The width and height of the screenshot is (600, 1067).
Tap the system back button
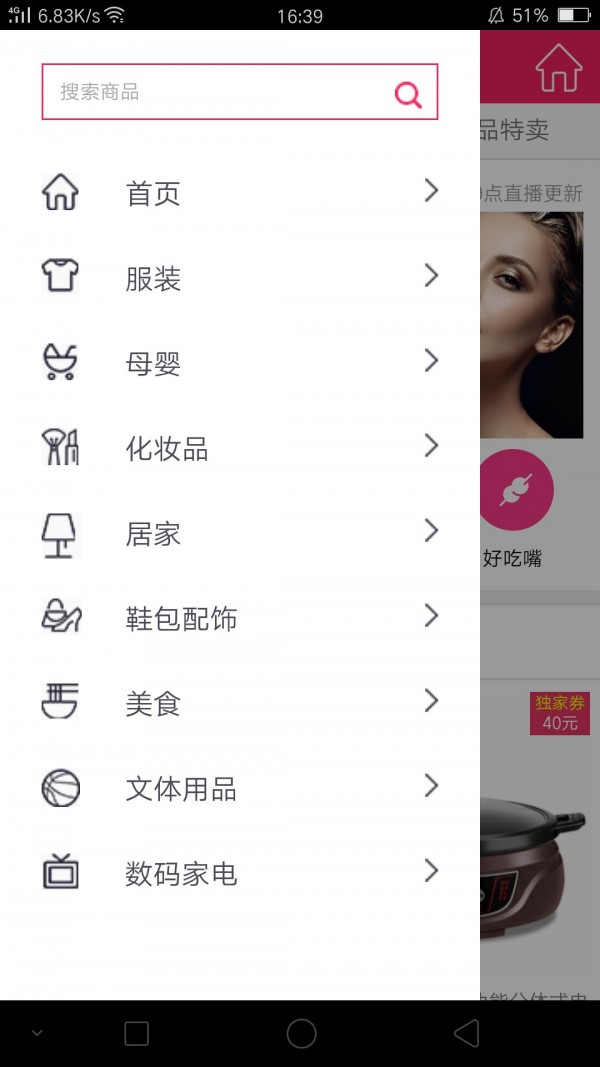(465, 1033)
